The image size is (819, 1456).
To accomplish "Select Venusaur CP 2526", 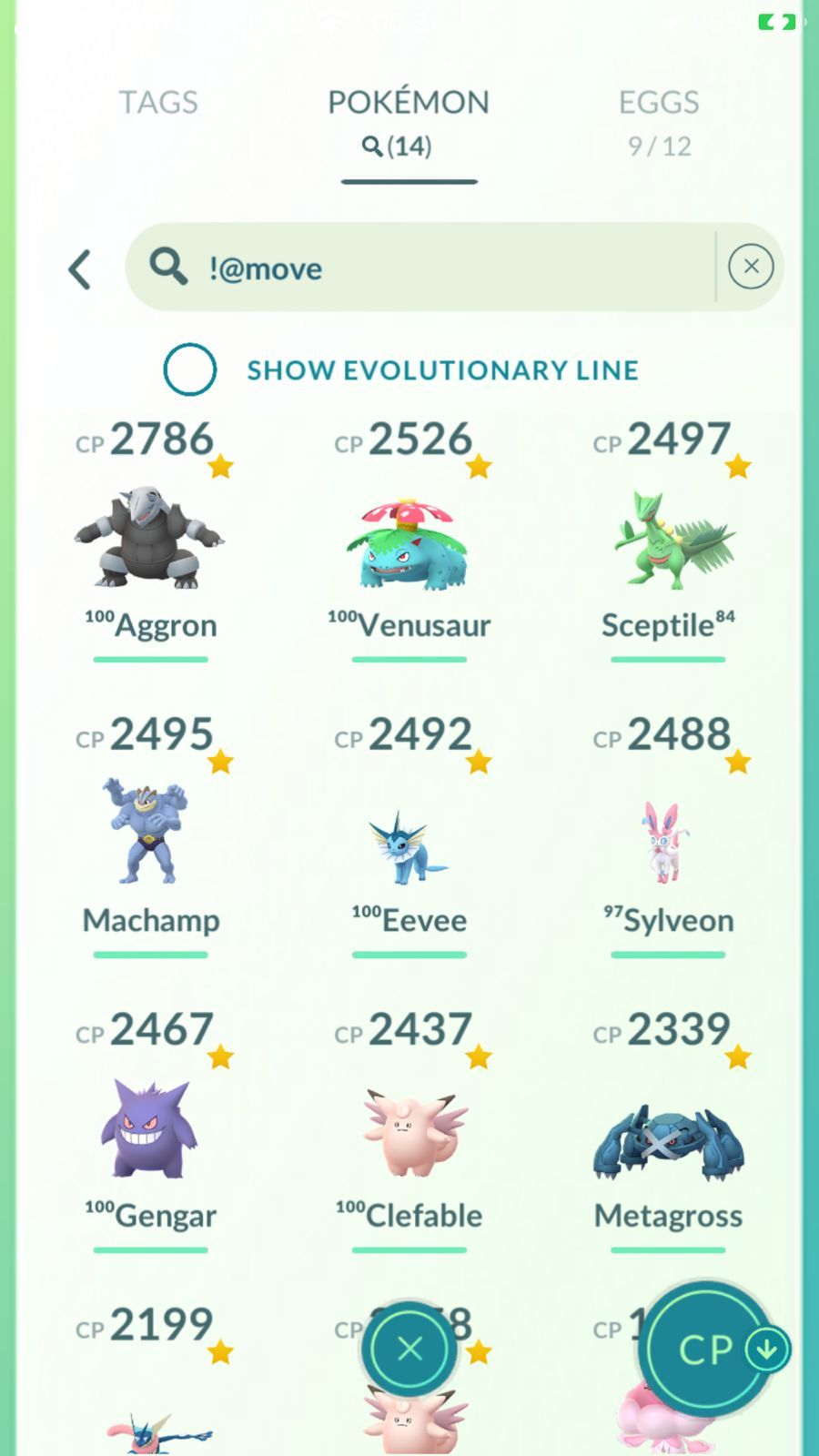I will pos(409,539).
